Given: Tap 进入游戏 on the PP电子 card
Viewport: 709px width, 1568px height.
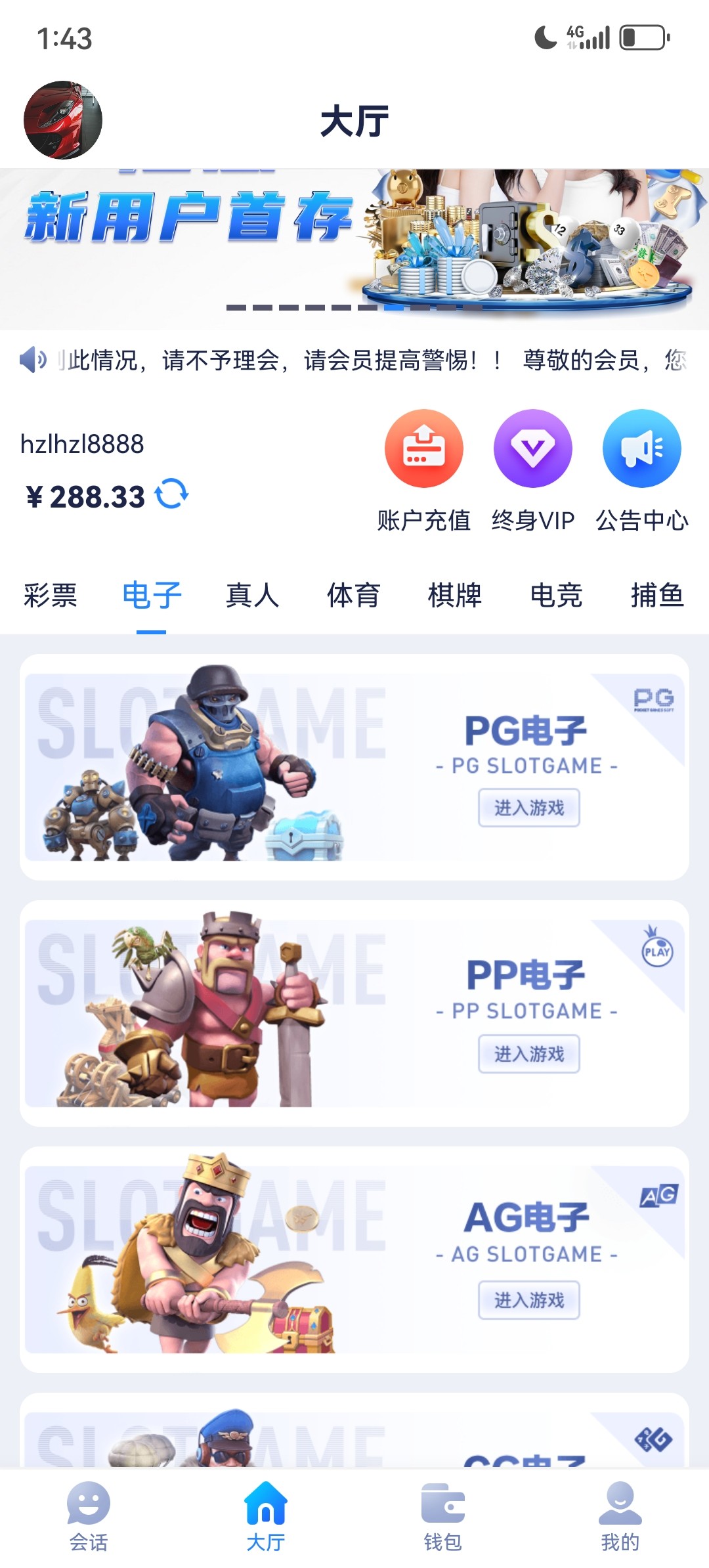Looking at the screenshot, I should [528, 1054].
